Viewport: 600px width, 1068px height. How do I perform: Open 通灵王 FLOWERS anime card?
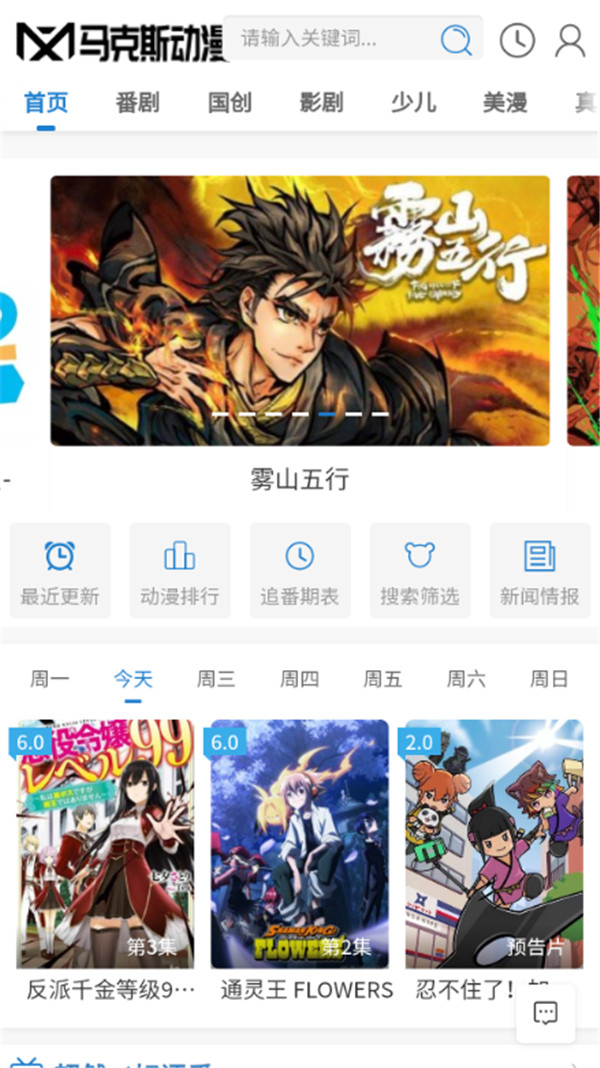coord(300,845)
